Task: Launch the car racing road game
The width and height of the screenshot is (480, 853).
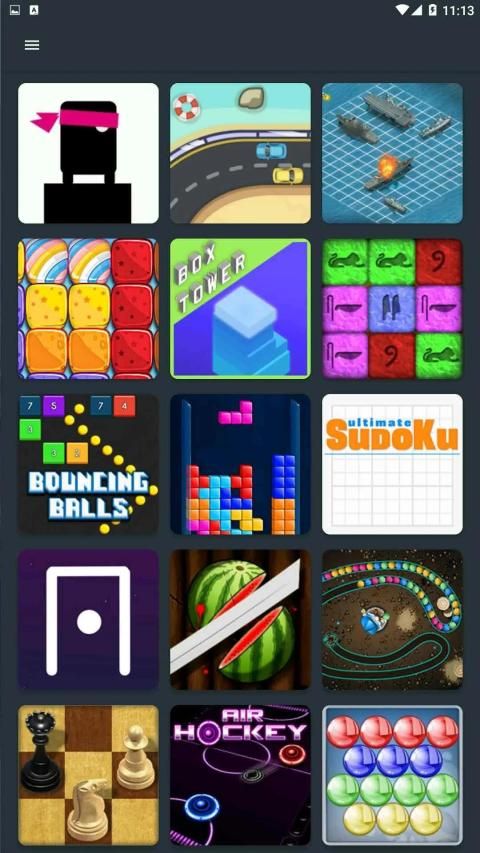Action: pos(241,153)
